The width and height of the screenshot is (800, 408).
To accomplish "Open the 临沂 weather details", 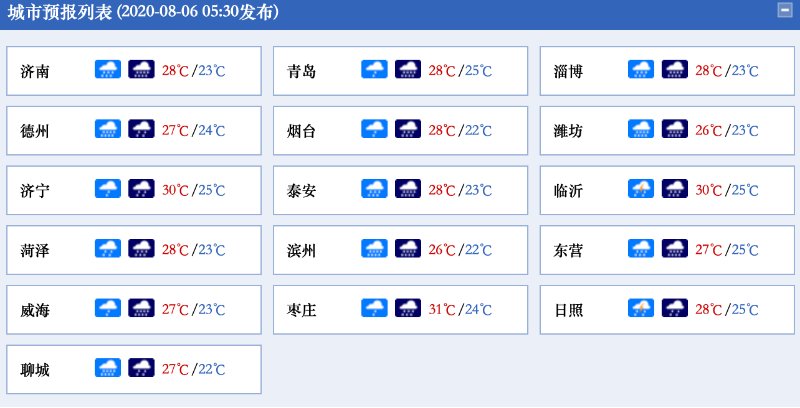I will (x=666, y=190).
